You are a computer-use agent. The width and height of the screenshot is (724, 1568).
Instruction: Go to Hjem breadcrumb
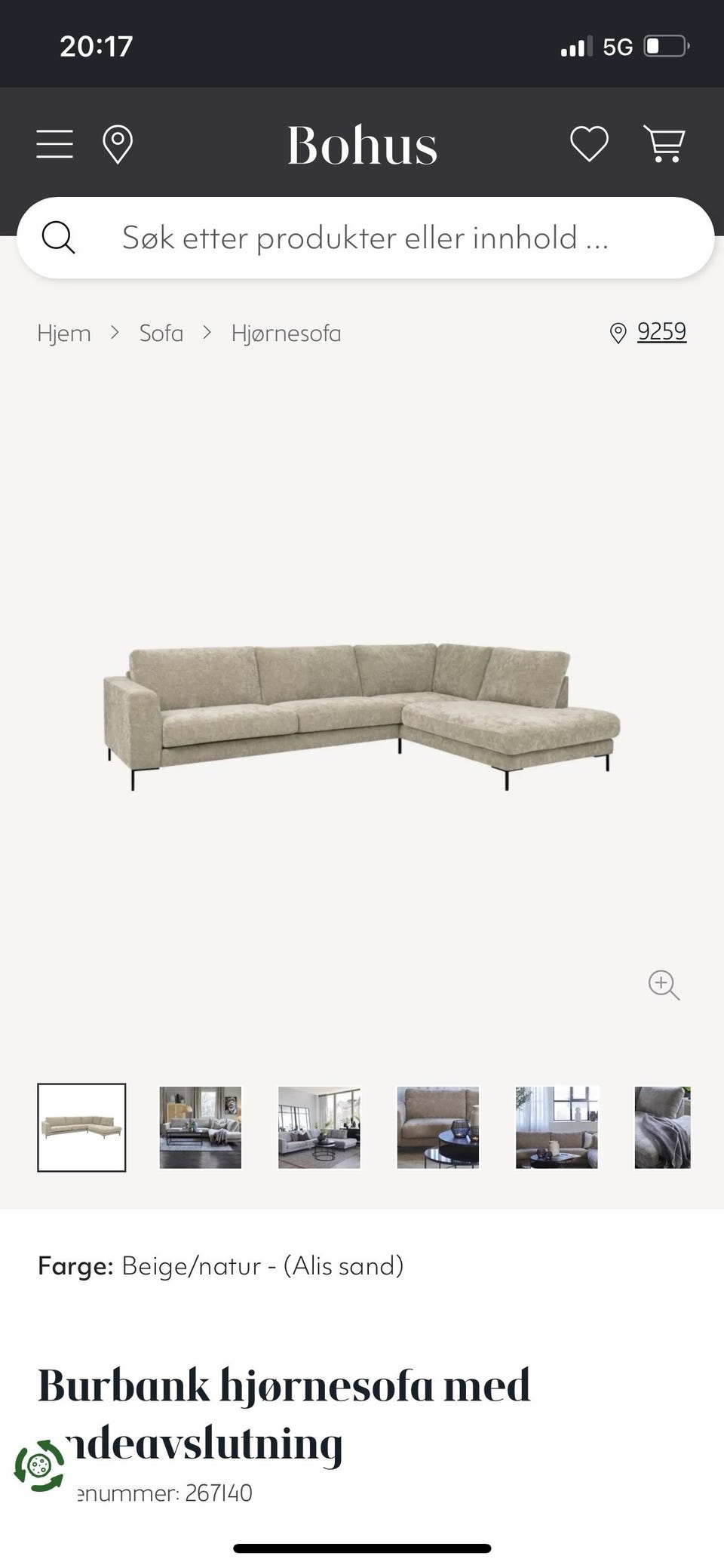coord(64,333)
